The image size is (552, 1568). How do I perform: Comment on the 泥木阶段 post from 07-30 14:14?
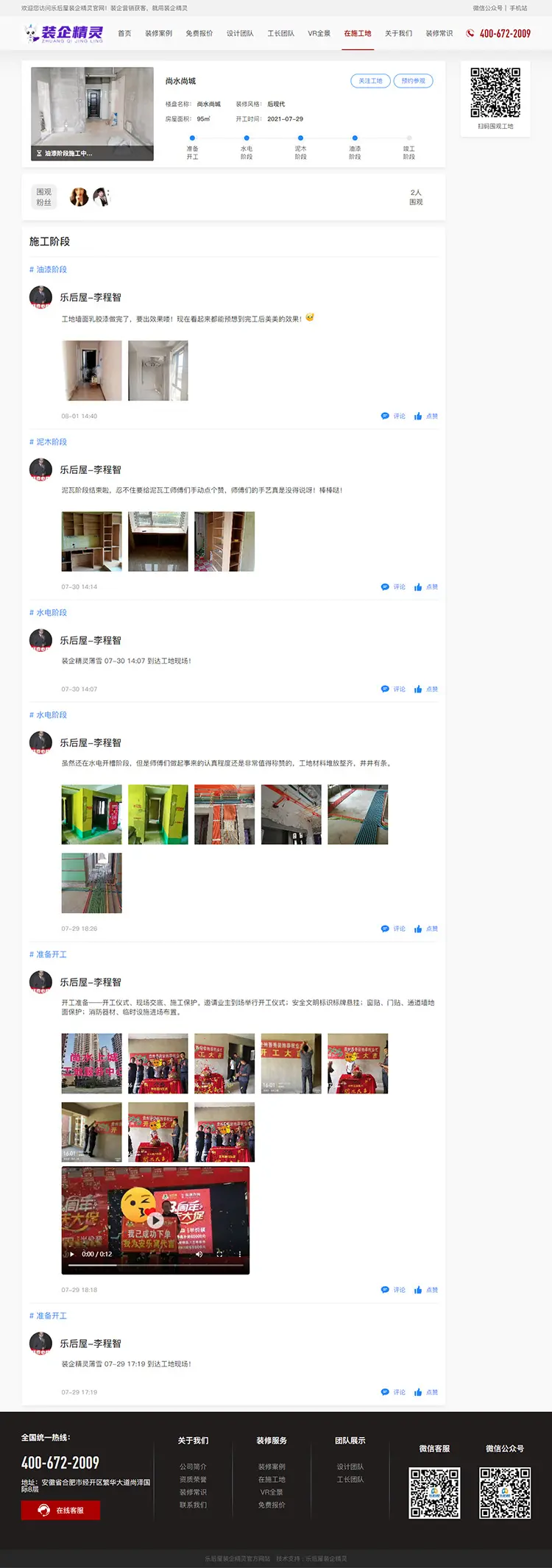[394, 587]
